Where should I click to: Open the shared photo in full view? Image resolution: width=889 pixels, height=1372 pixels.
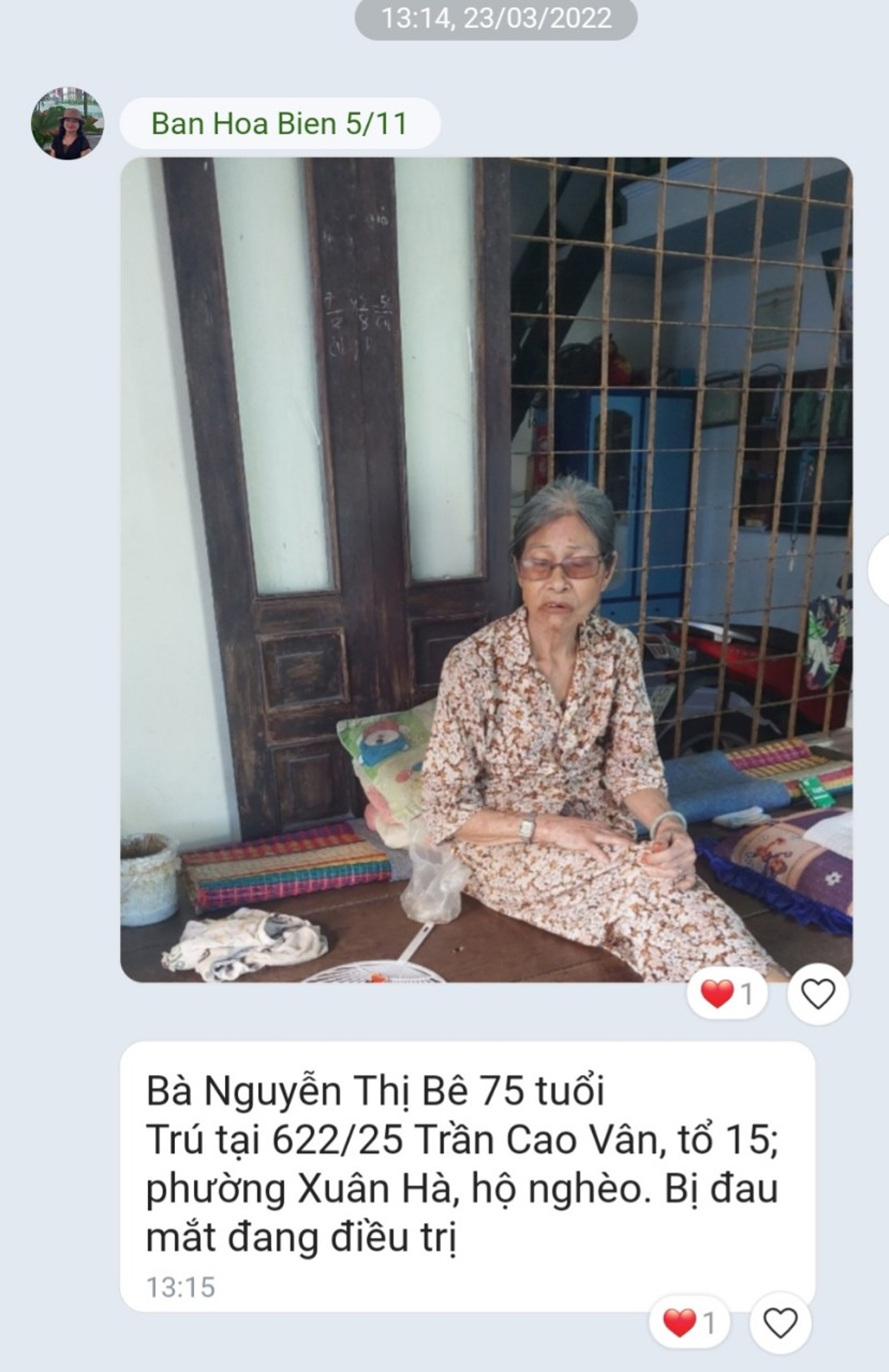[486, 569]
